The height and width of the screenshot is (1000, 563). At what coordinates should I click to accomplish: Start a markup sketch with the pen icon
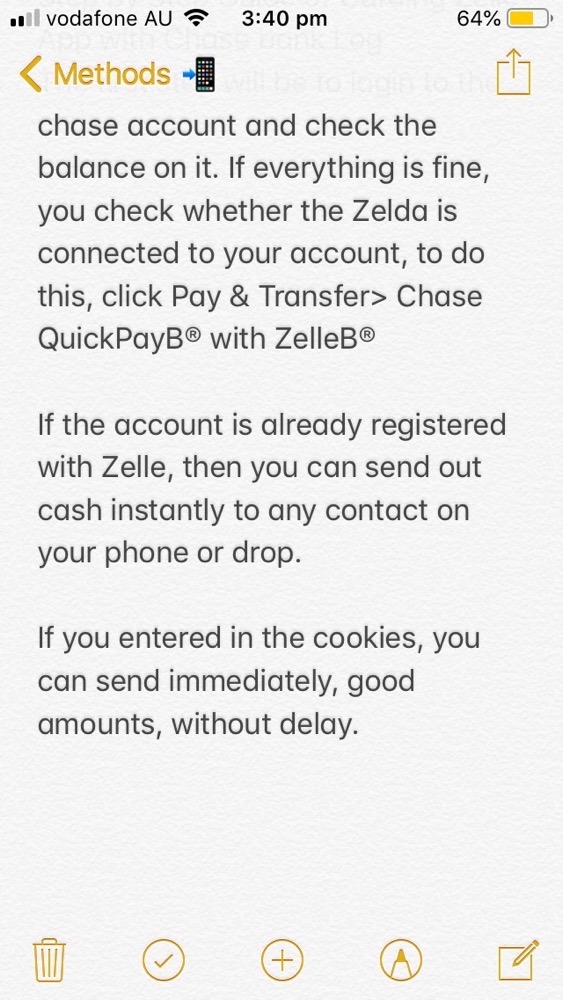pyautogui.click(x=401, y=960)
